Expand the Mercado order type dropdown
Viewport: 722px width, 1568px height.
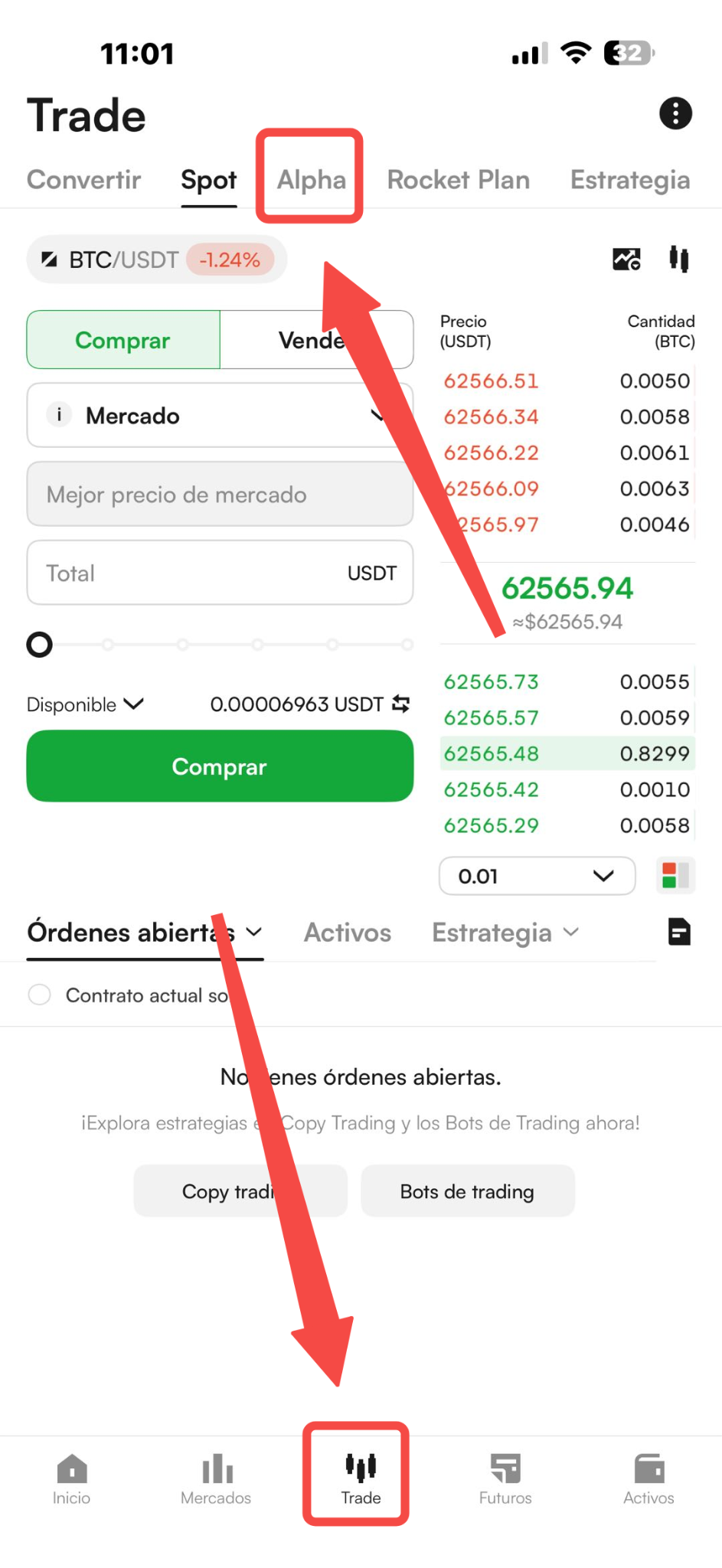click(x=220, y=416)
